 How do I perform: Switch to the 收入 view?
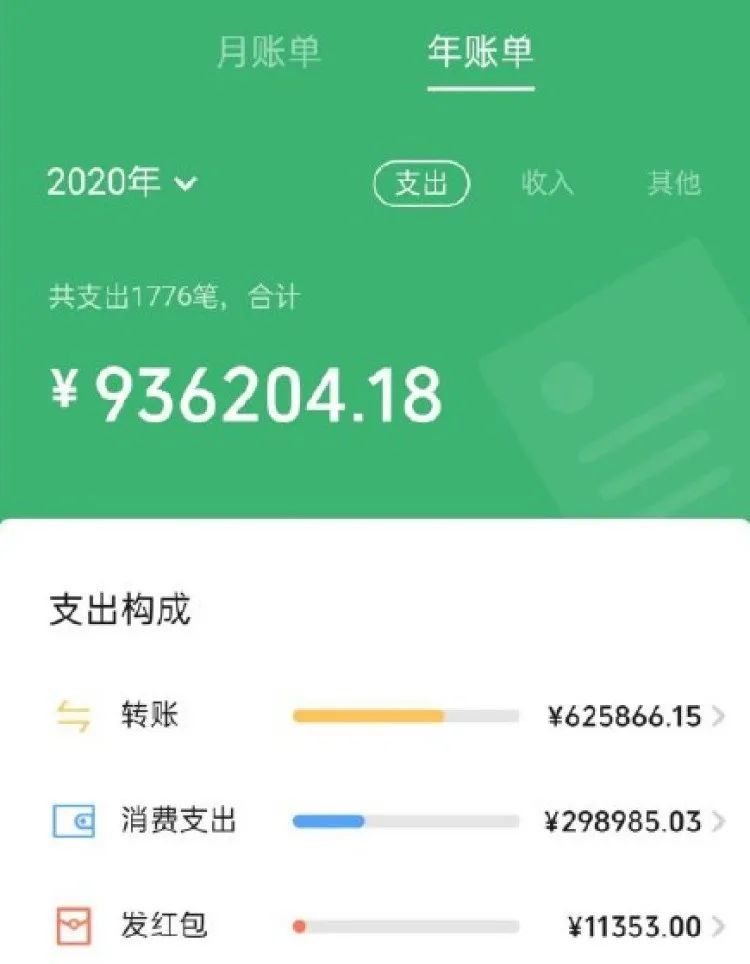pyautogui.click(x=547, y=184)
